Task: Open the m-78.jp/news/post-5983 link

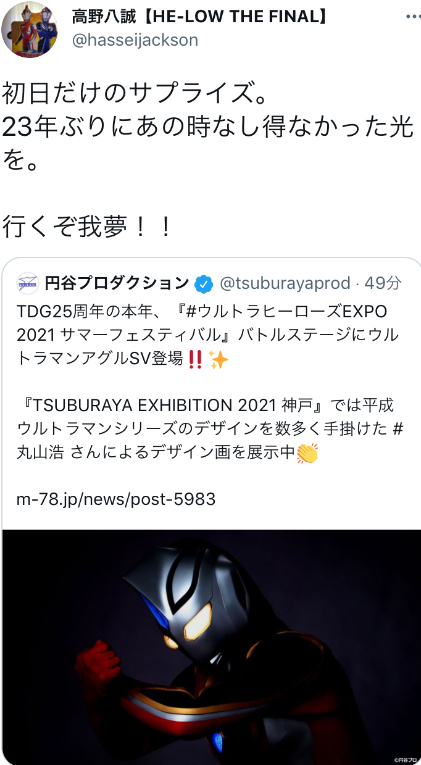Action: 116,499
